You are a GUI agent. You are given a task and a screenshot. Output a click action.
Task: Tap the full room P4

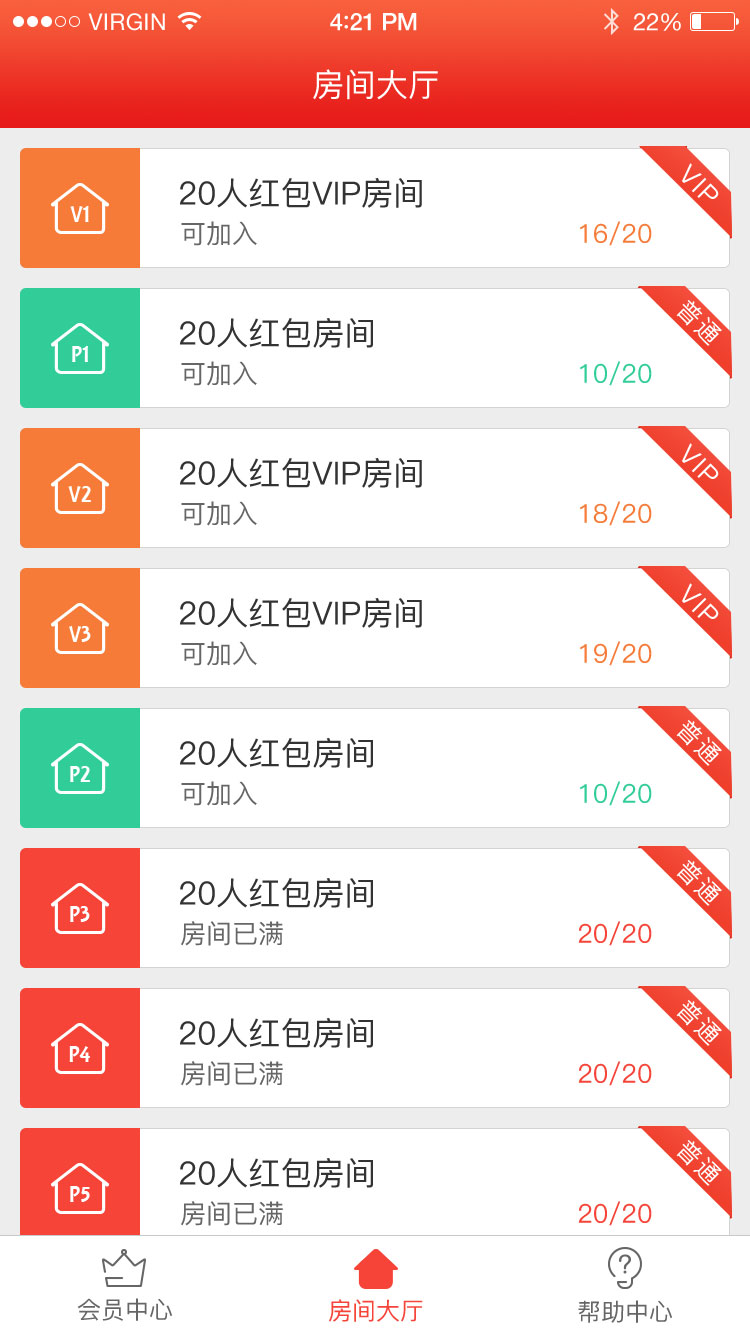pyautogui.click(x=375, y=1048)
